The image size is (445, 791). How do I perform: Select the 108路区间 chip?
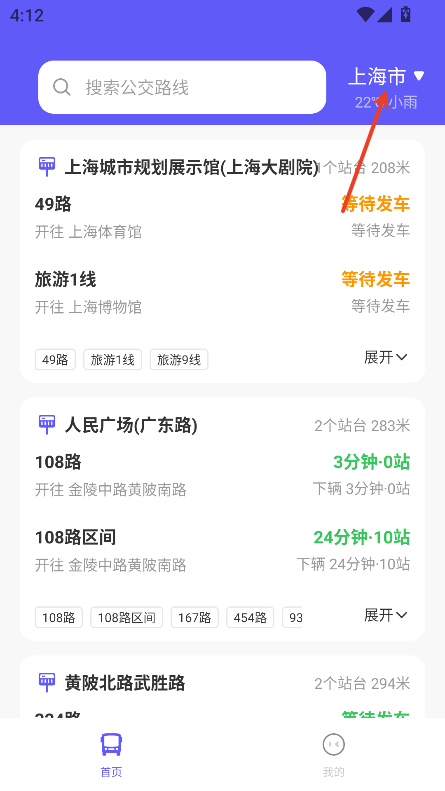pos(127,617)
